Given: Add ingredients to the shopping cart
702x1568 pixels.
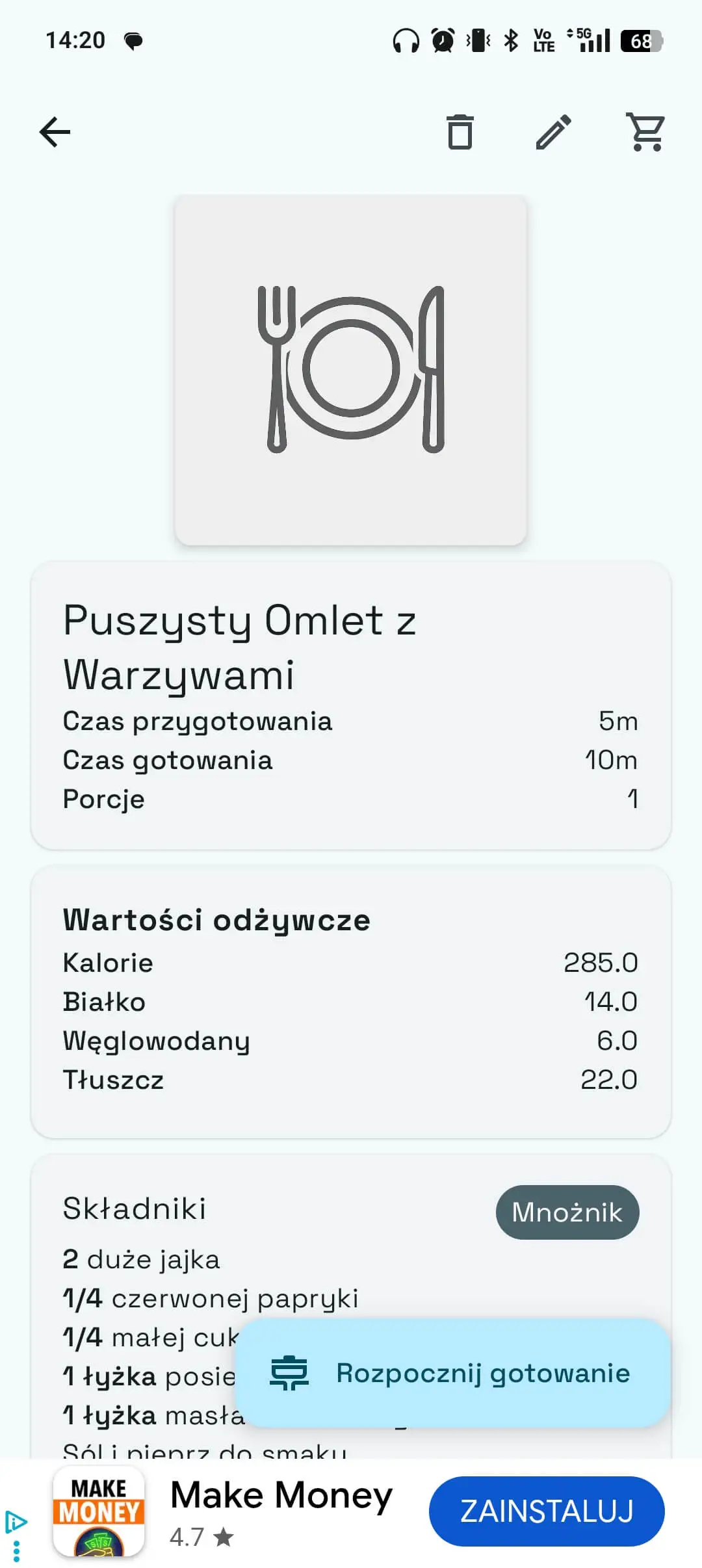Looking at the screenshot, I should point(646,133).
